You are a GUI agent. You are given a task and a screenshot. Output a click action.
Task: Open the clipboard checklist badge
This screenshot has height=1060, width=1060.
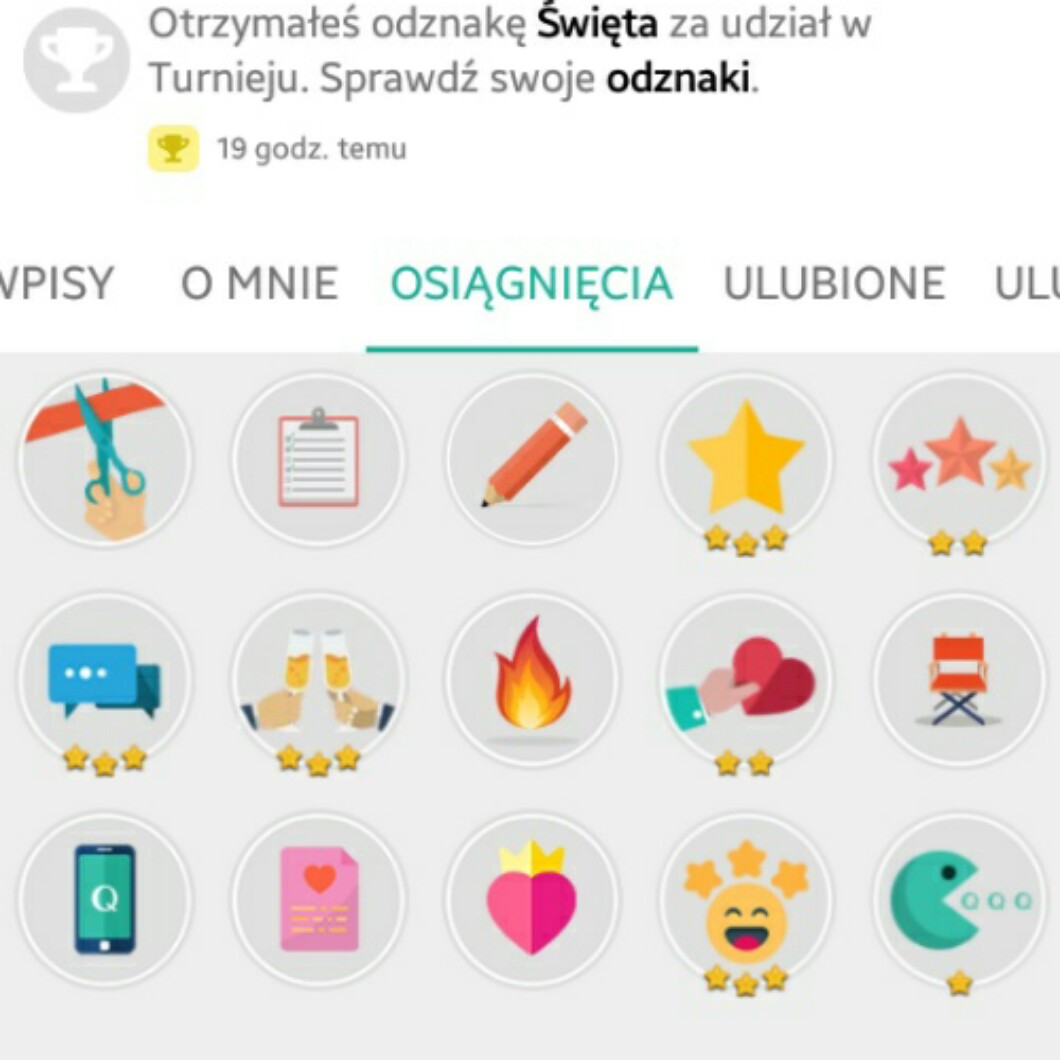[x=318, y=459]
